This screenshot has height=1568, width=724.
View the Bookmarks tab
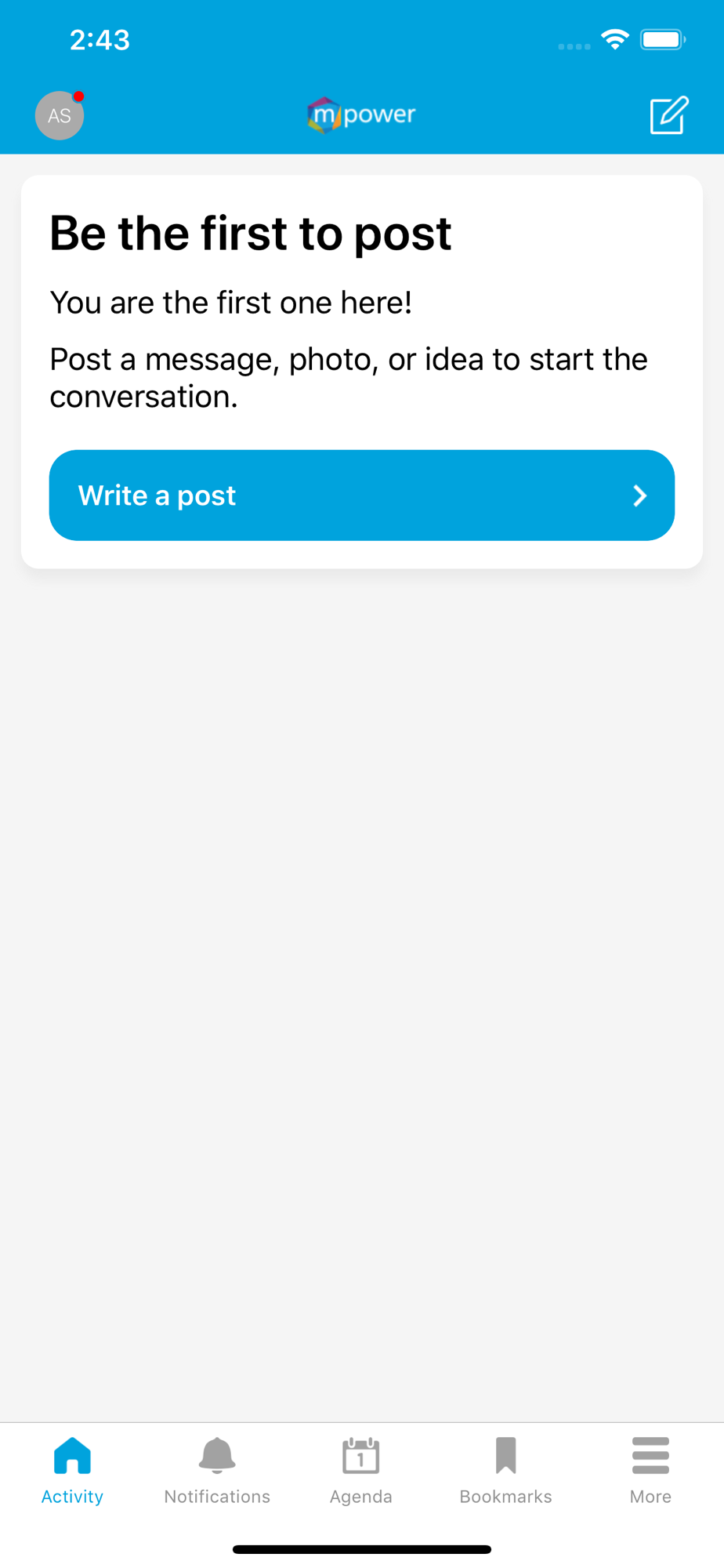[x=505, y=1470]
